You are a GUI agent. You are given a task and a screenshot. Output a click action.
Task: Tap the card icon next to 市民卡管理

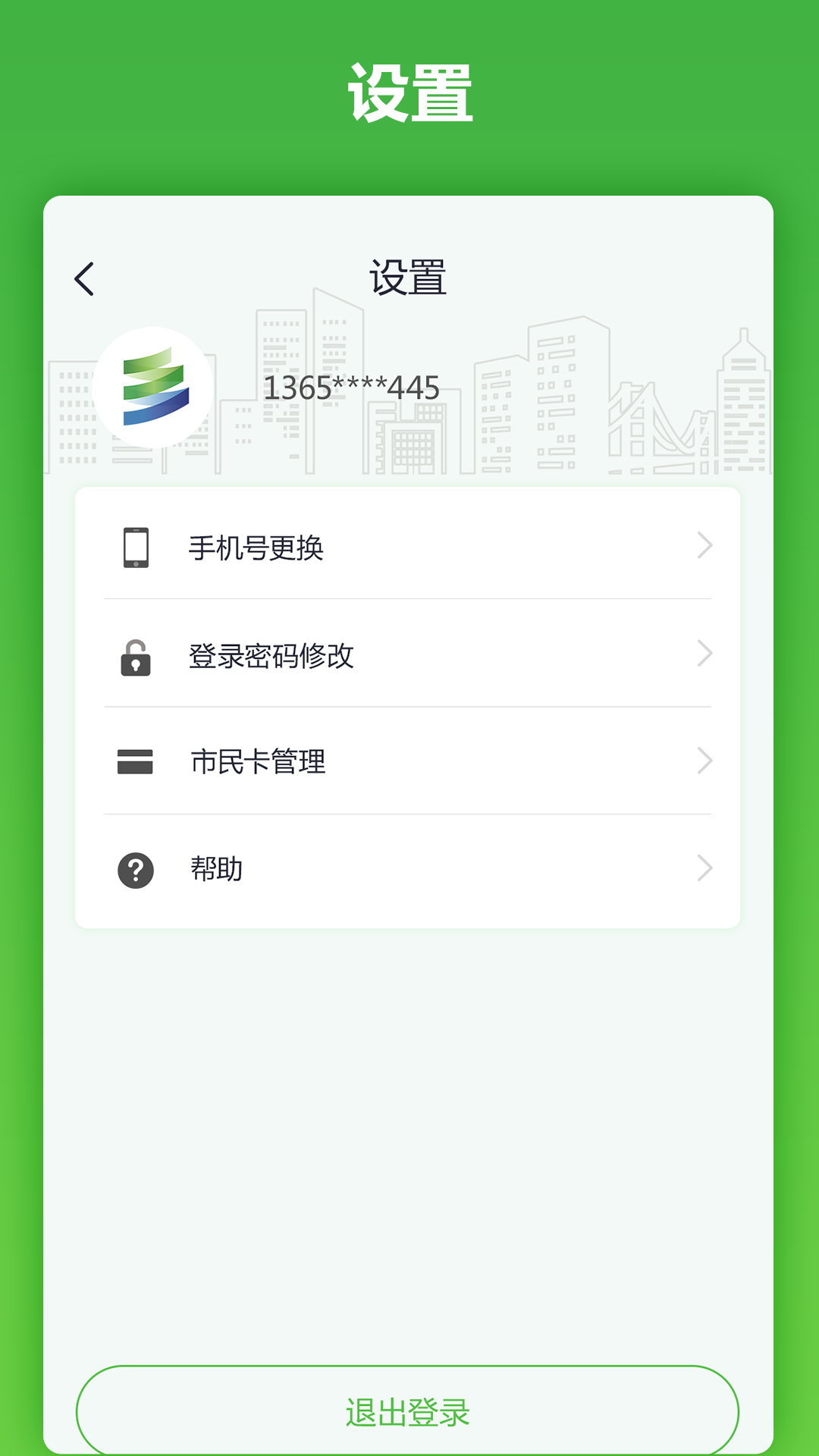pos(136,761)
